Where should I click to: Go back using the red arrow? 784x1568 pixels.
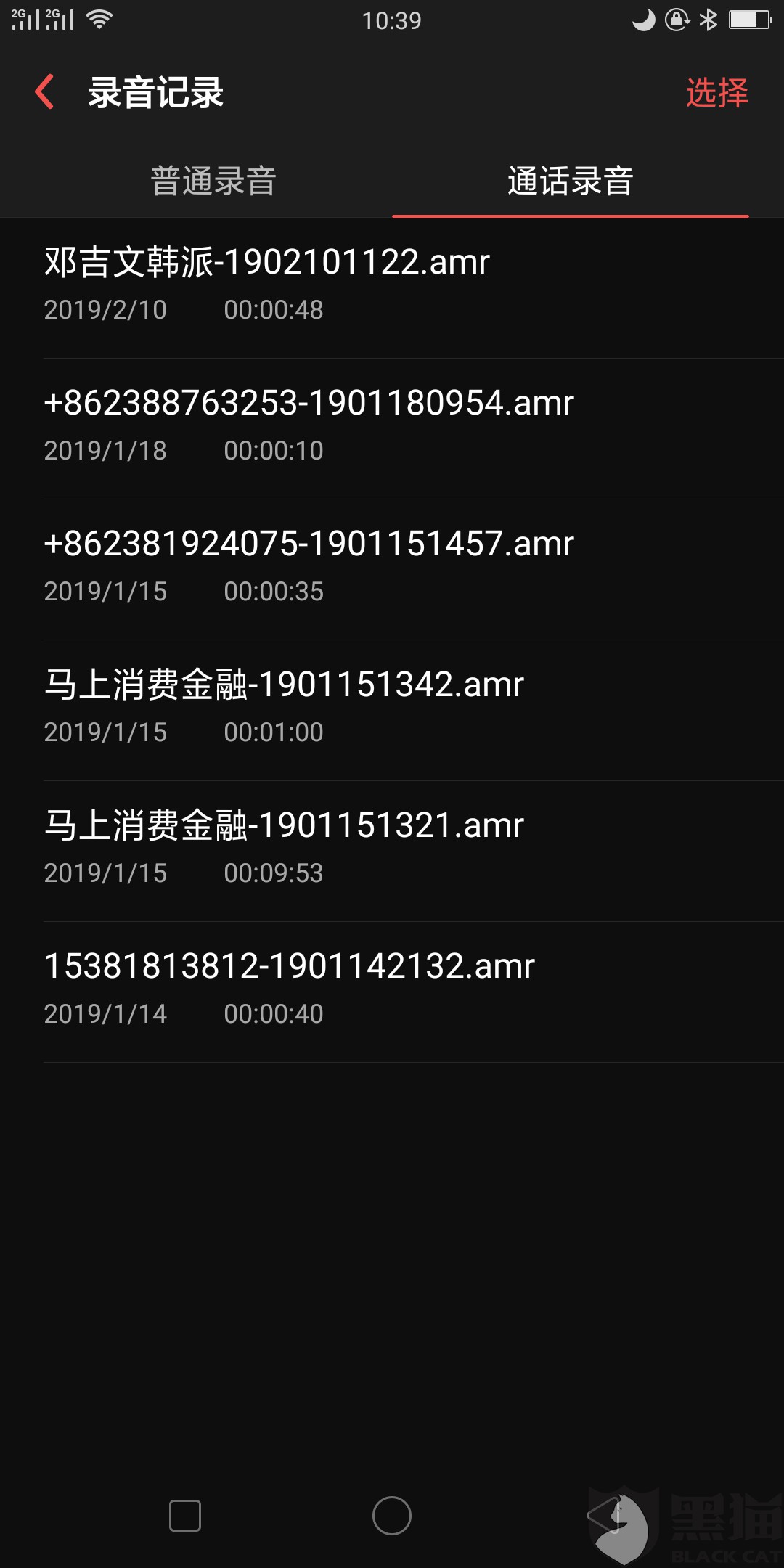pos(44,92)
